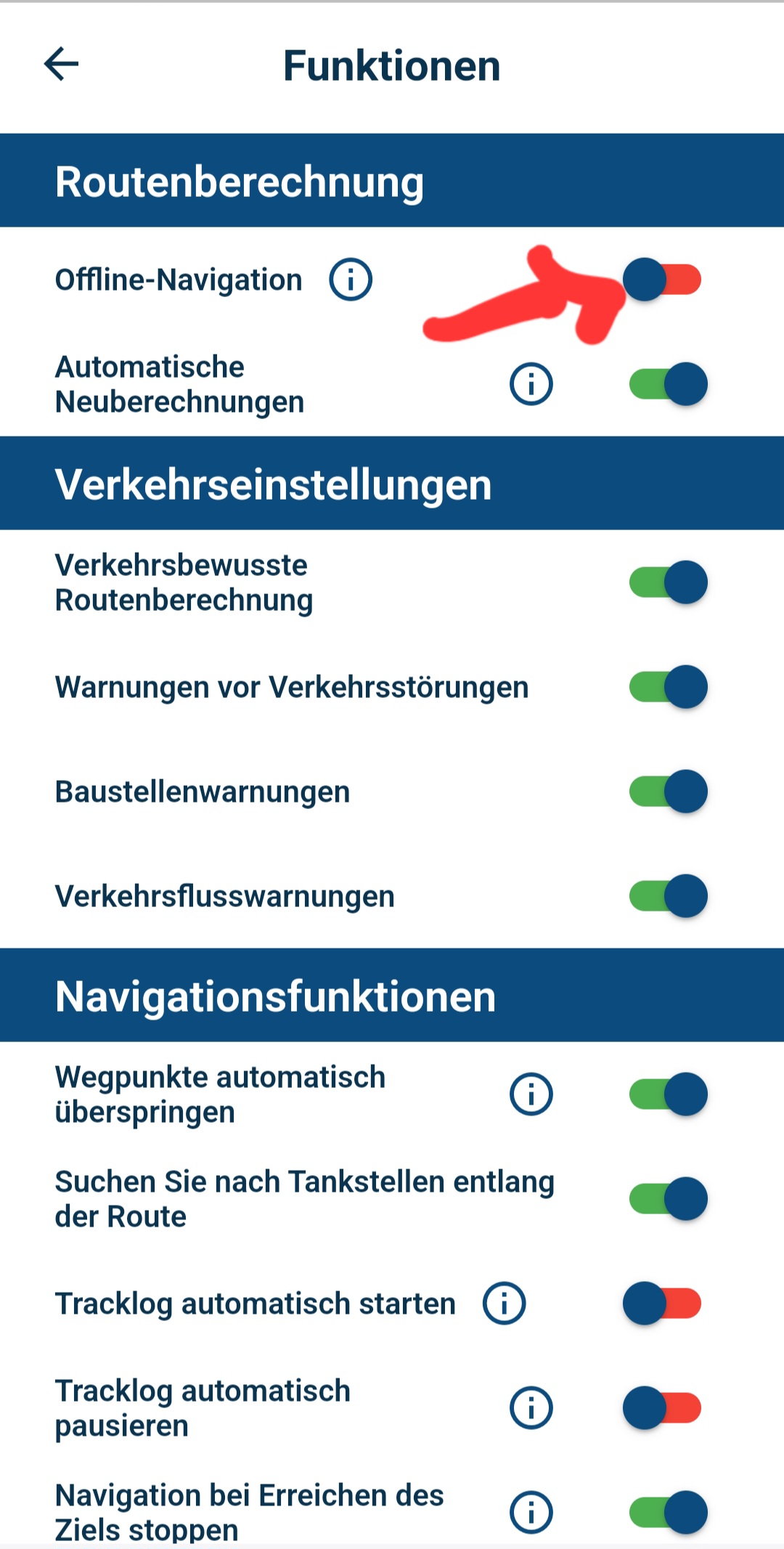784x1549 pixels.
Task: Show info about Tracklog automatisch pausieren
Action: pos(531,1408)
